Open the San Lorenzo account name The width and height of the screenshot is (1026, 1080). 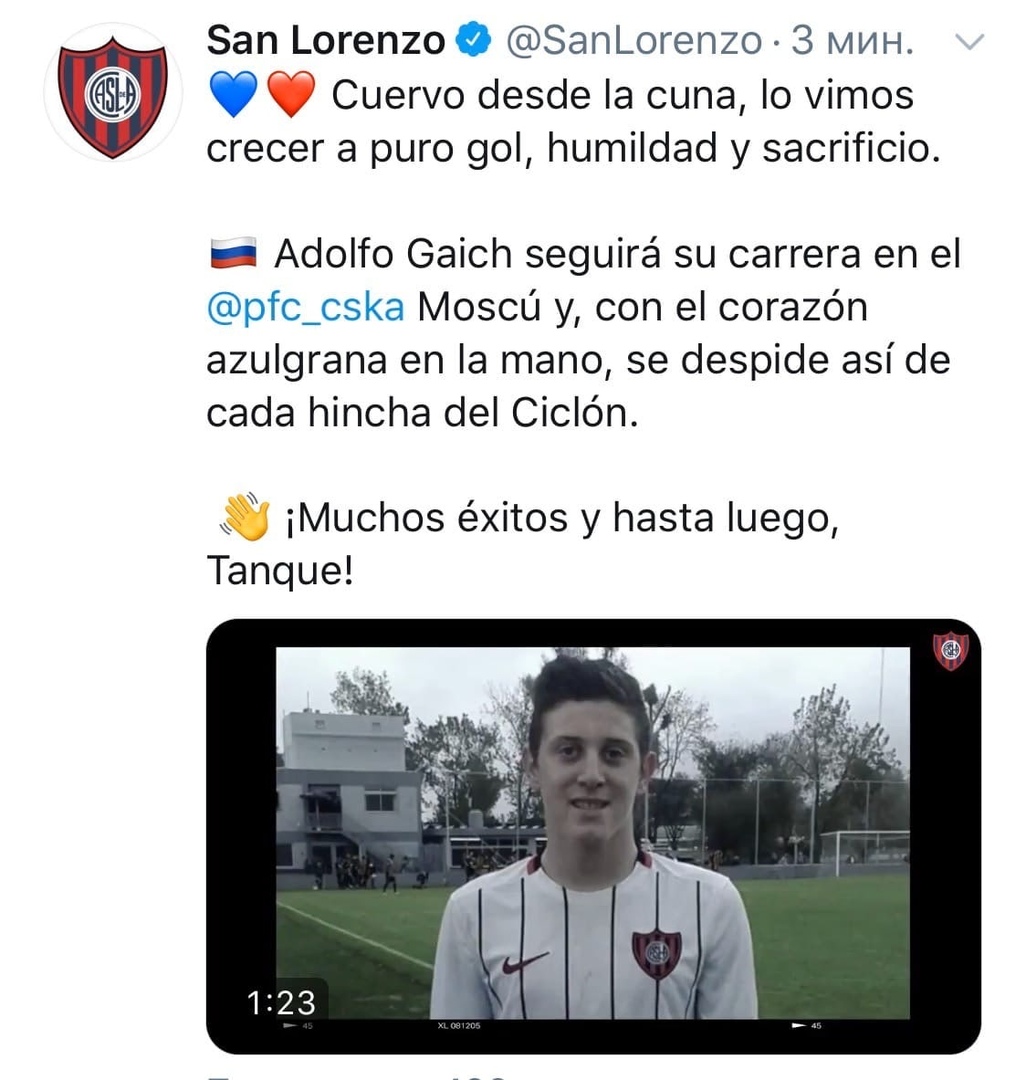325,41
